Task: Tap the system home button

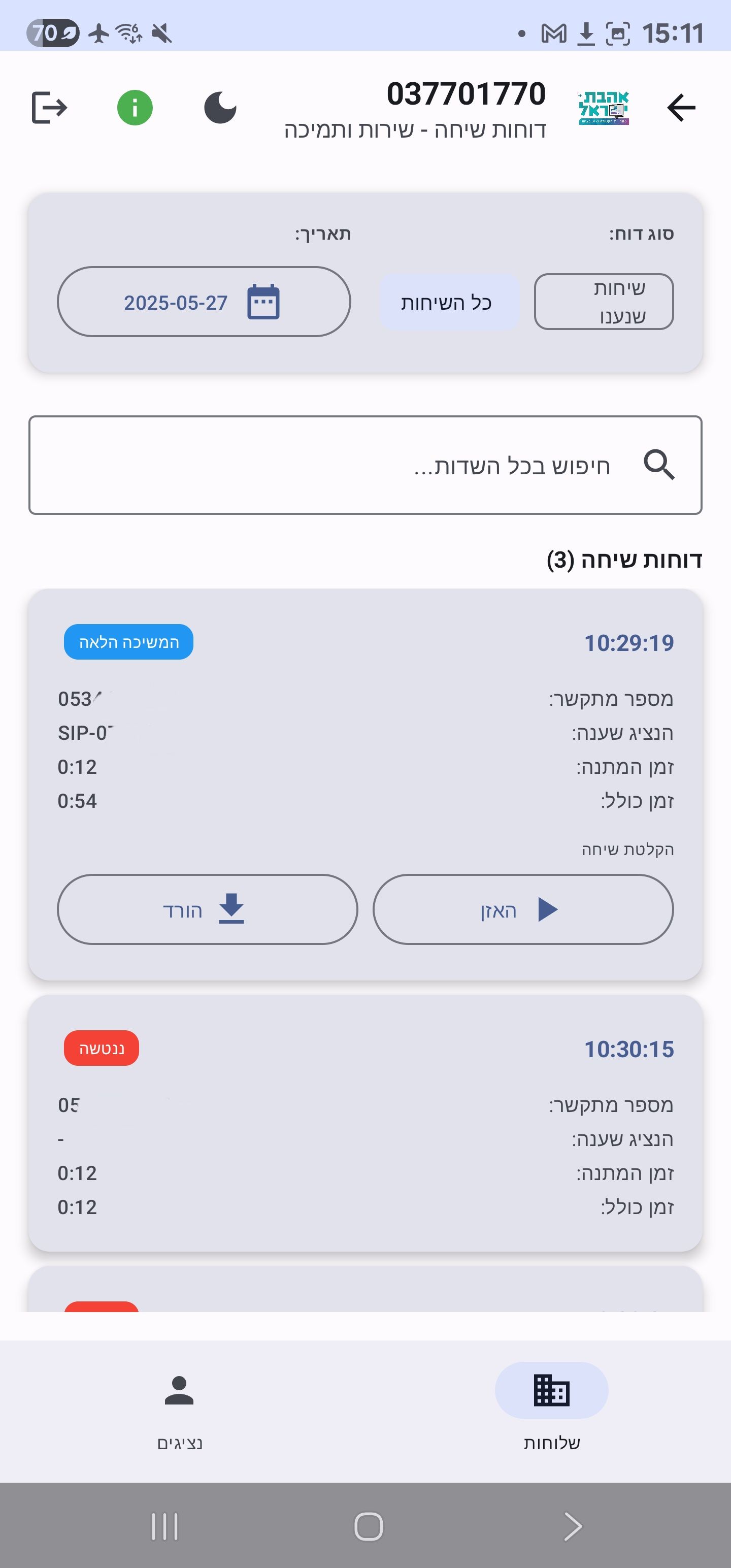Action: point(368,1526)
